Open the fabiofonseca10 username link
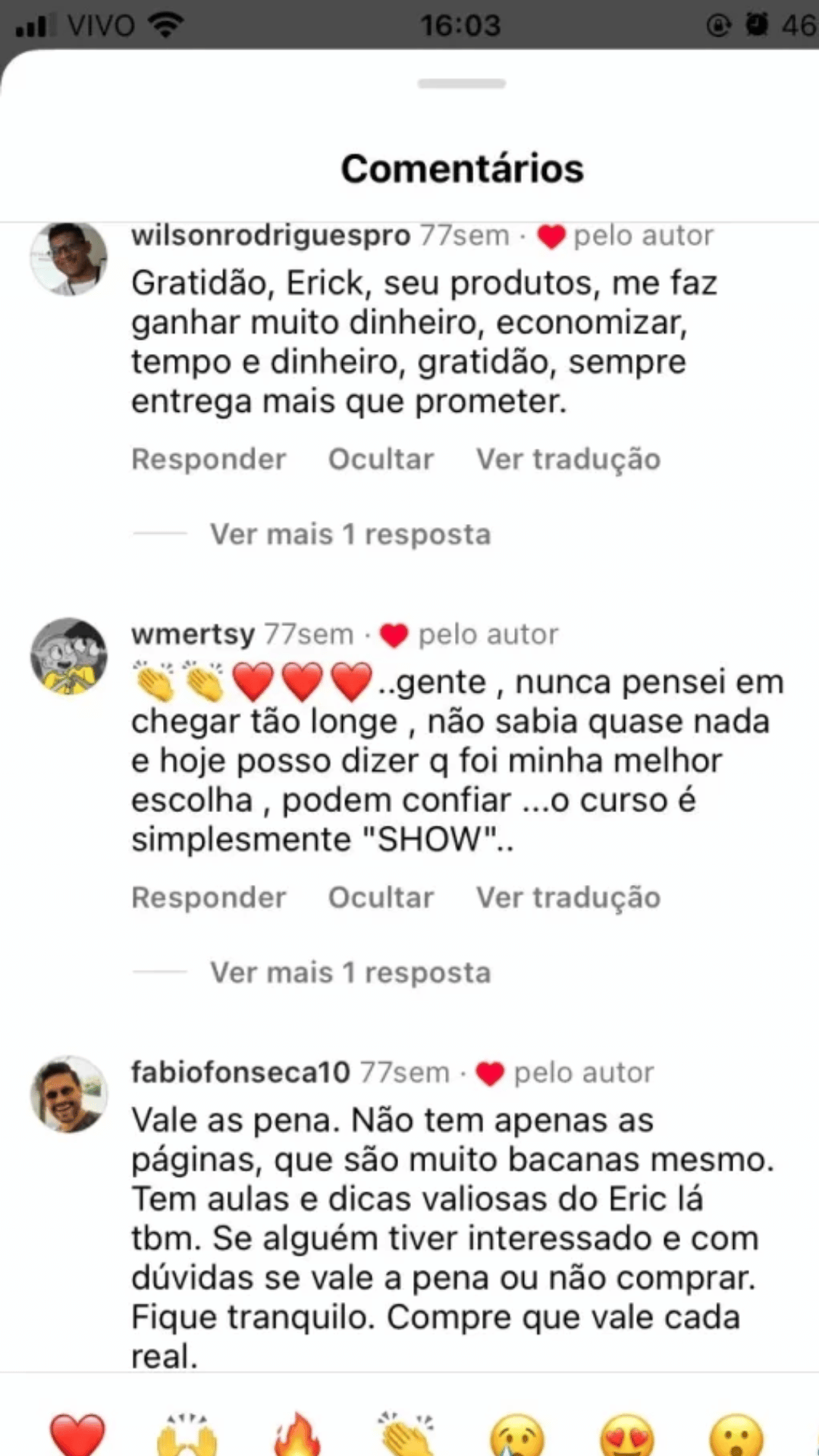 (240, 1072)
